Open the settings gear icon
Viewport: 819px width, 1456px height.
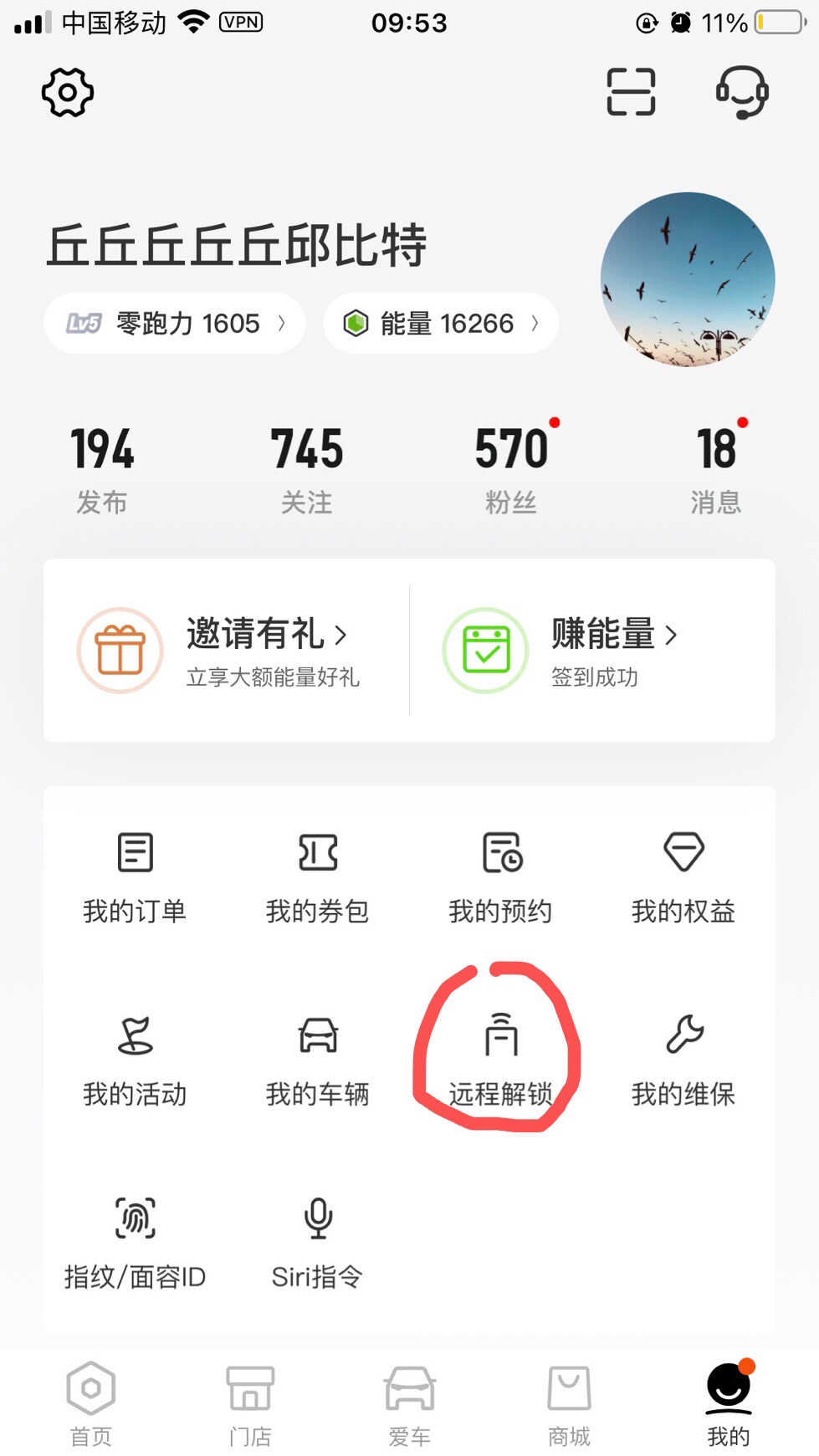click(67, 92)
